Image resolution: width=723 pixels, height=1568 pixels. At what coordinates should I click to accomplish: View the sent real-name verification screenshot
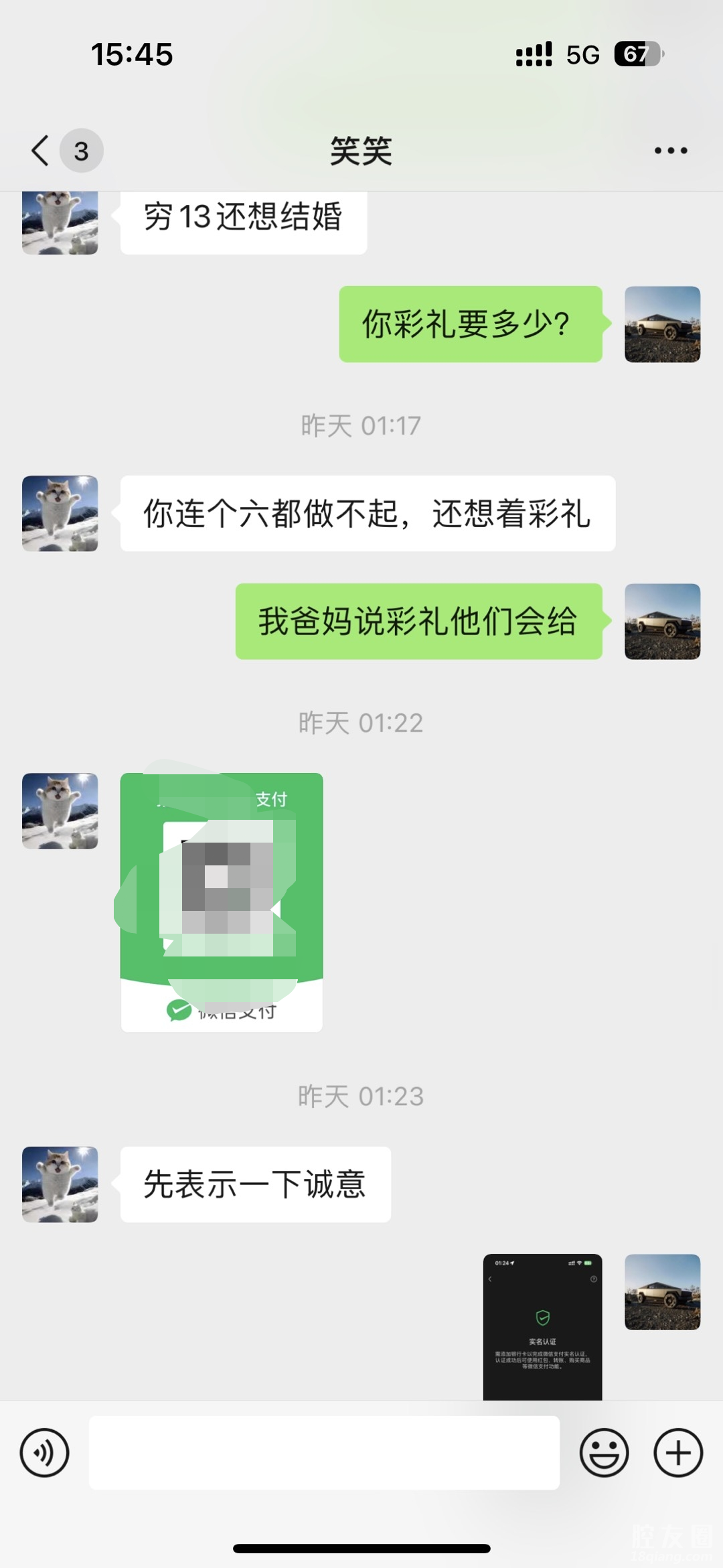[542, 1326]
